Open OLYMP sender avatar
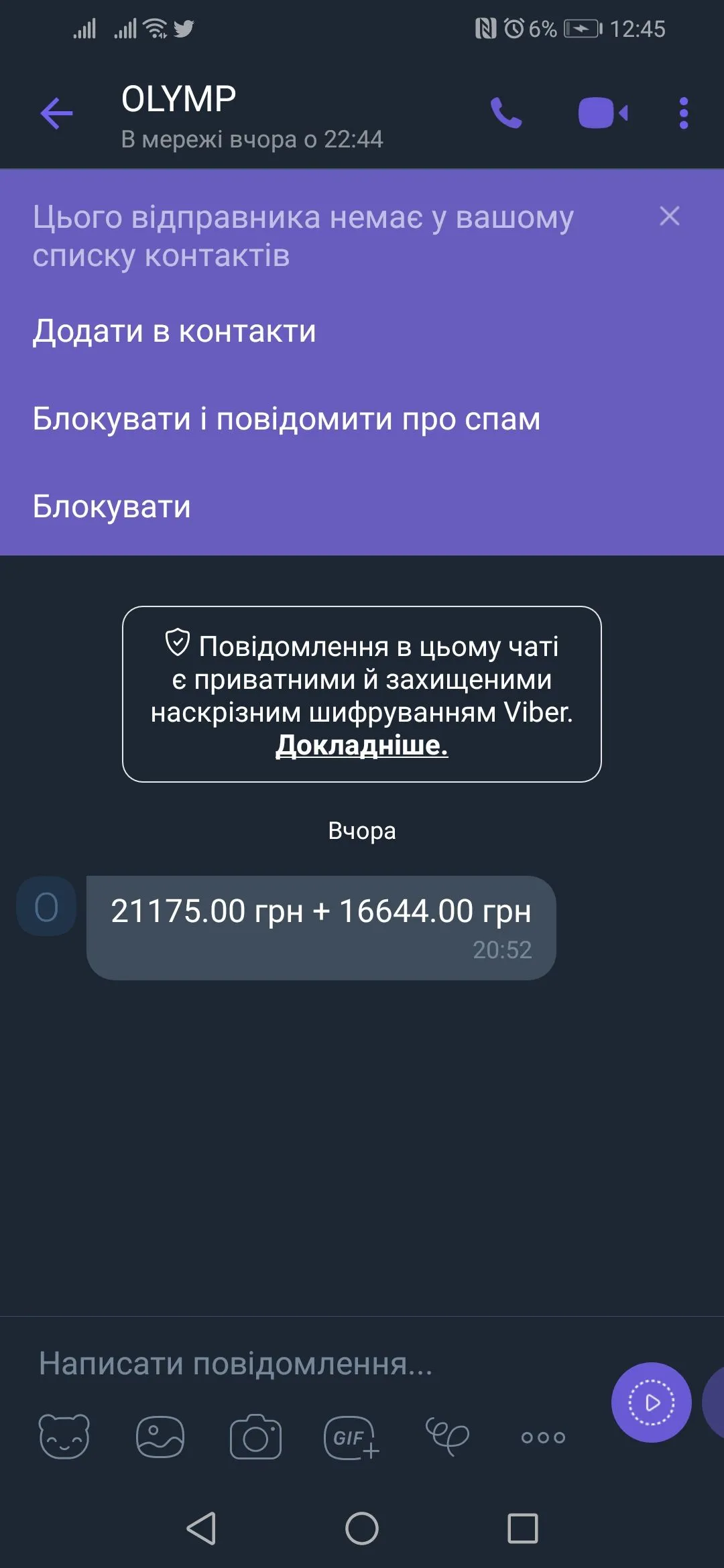The image size is (724, 1568). pyautogui.click(x=46, y=907)
